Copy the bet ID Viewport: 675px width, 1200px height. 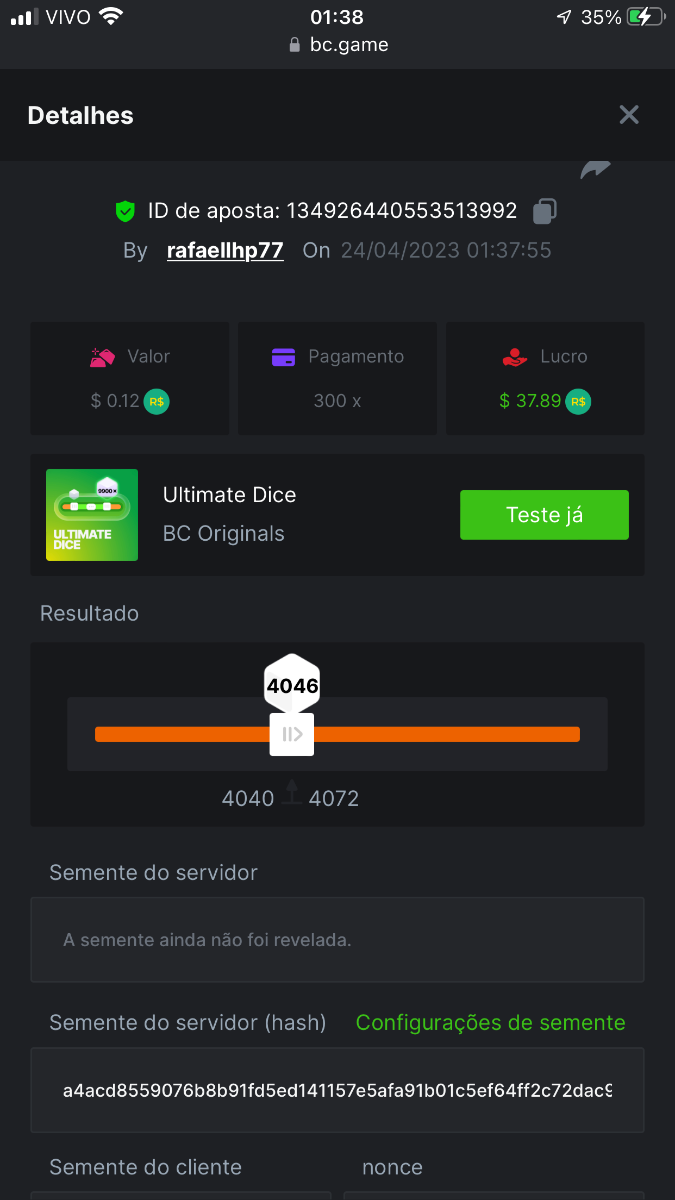tap(545, 211)
